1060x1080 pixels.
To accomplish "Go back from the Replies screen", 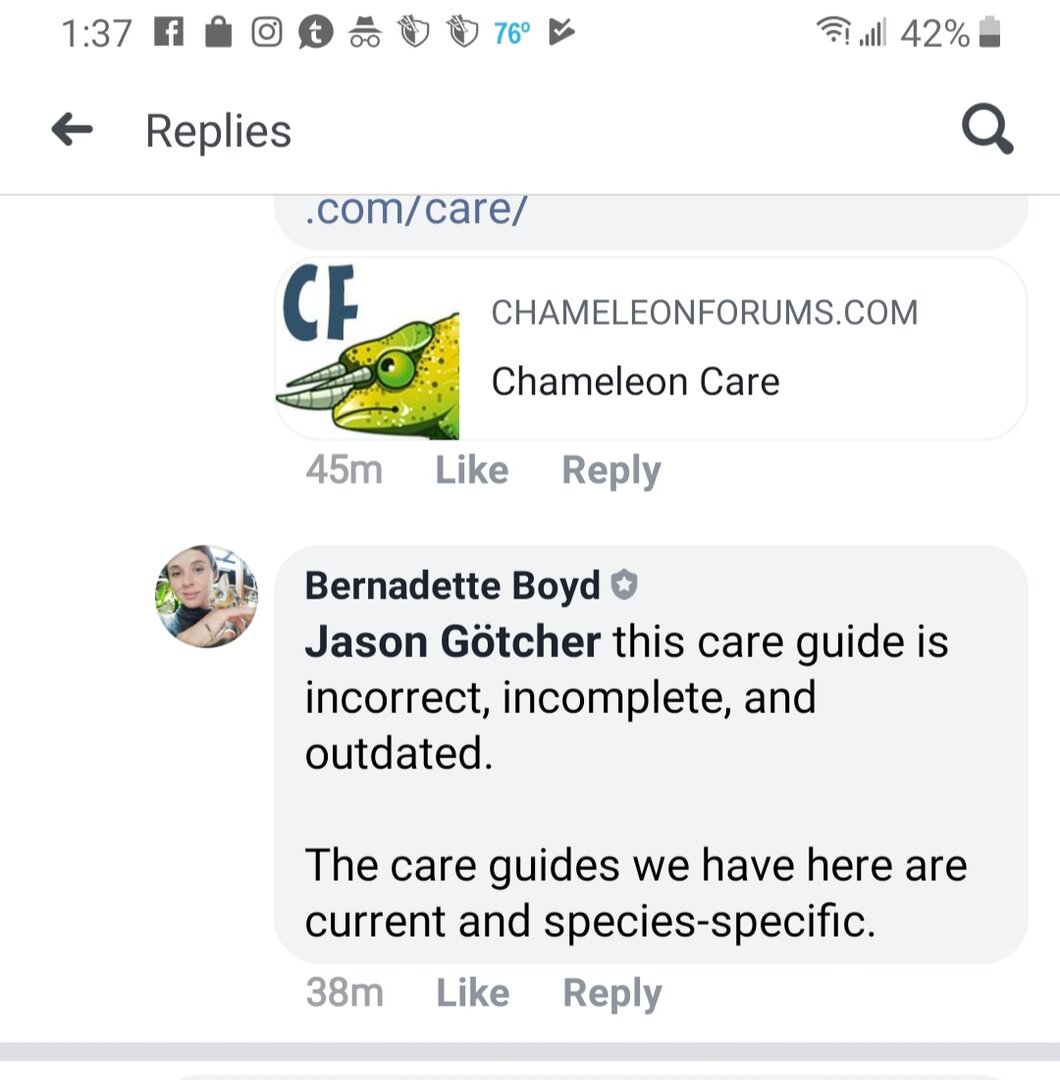I will point(72,130).
